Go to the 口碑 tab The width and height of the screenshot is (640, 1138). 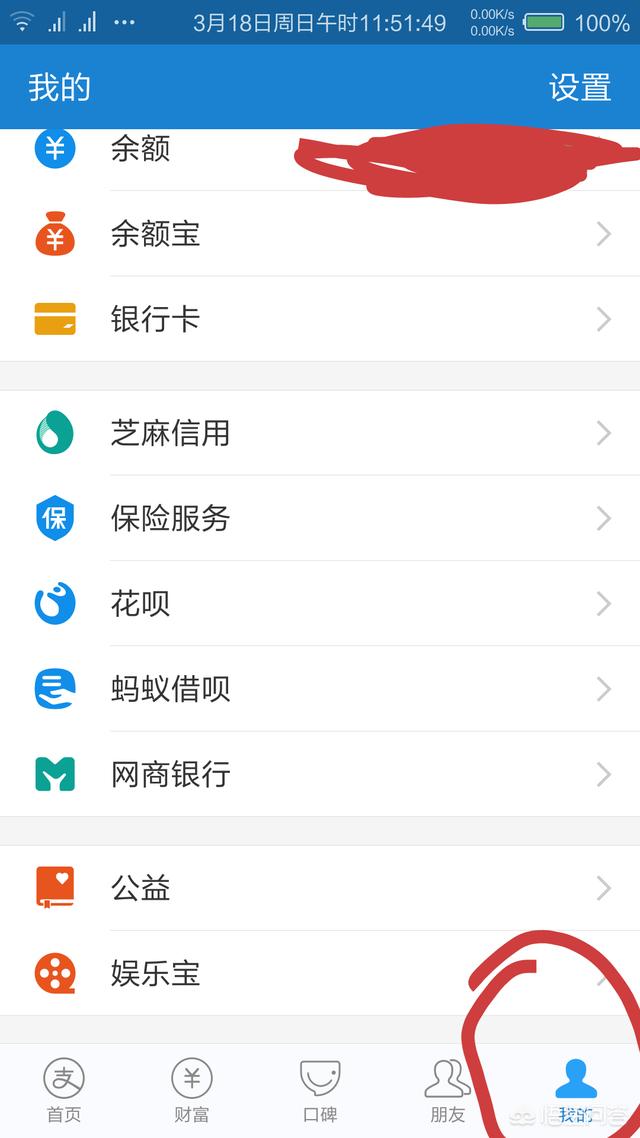(320, 1091)
